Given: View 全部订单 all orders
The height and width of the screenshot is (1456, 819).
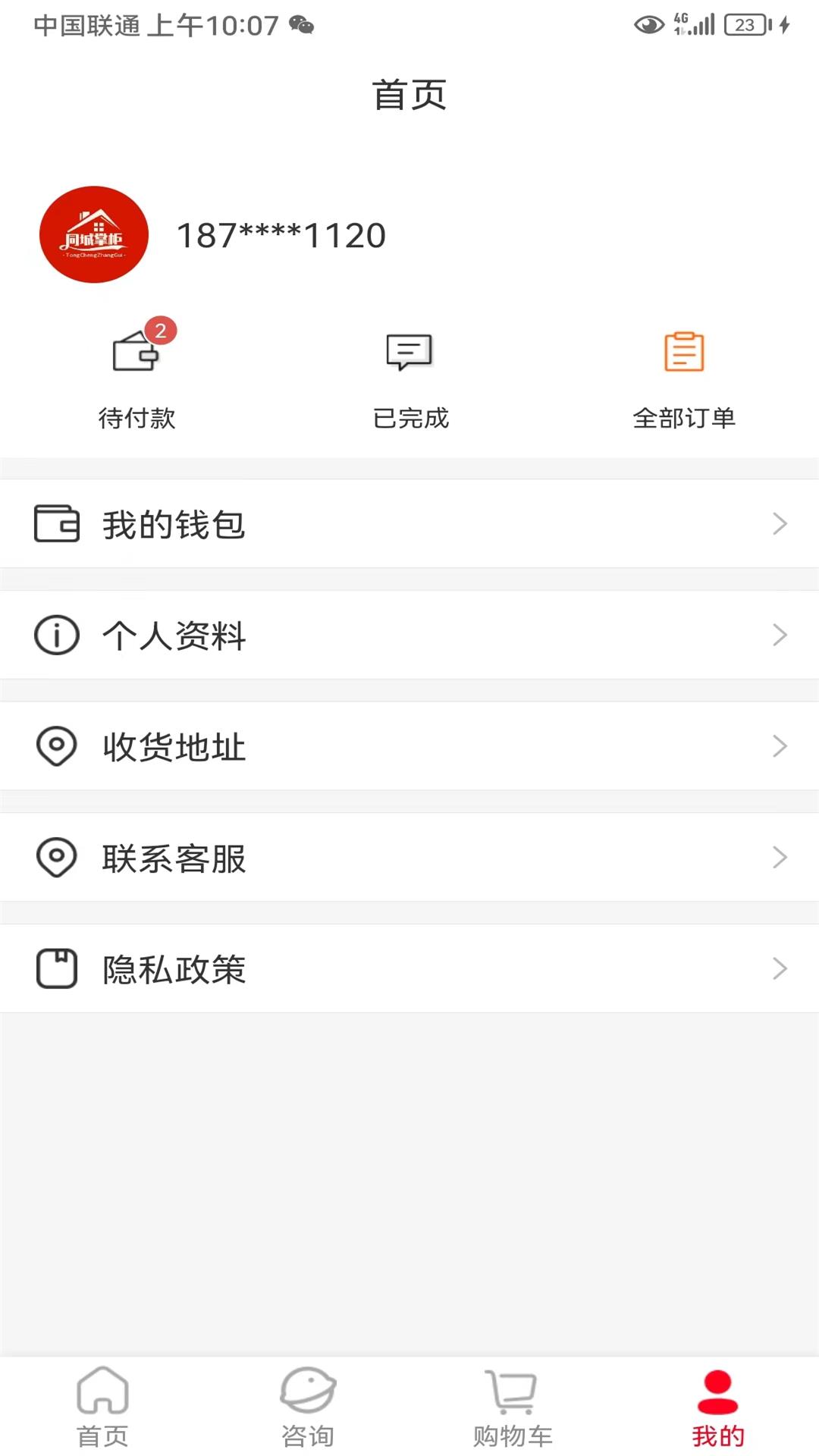Looking at the screenshot, I should pos(683,372).
